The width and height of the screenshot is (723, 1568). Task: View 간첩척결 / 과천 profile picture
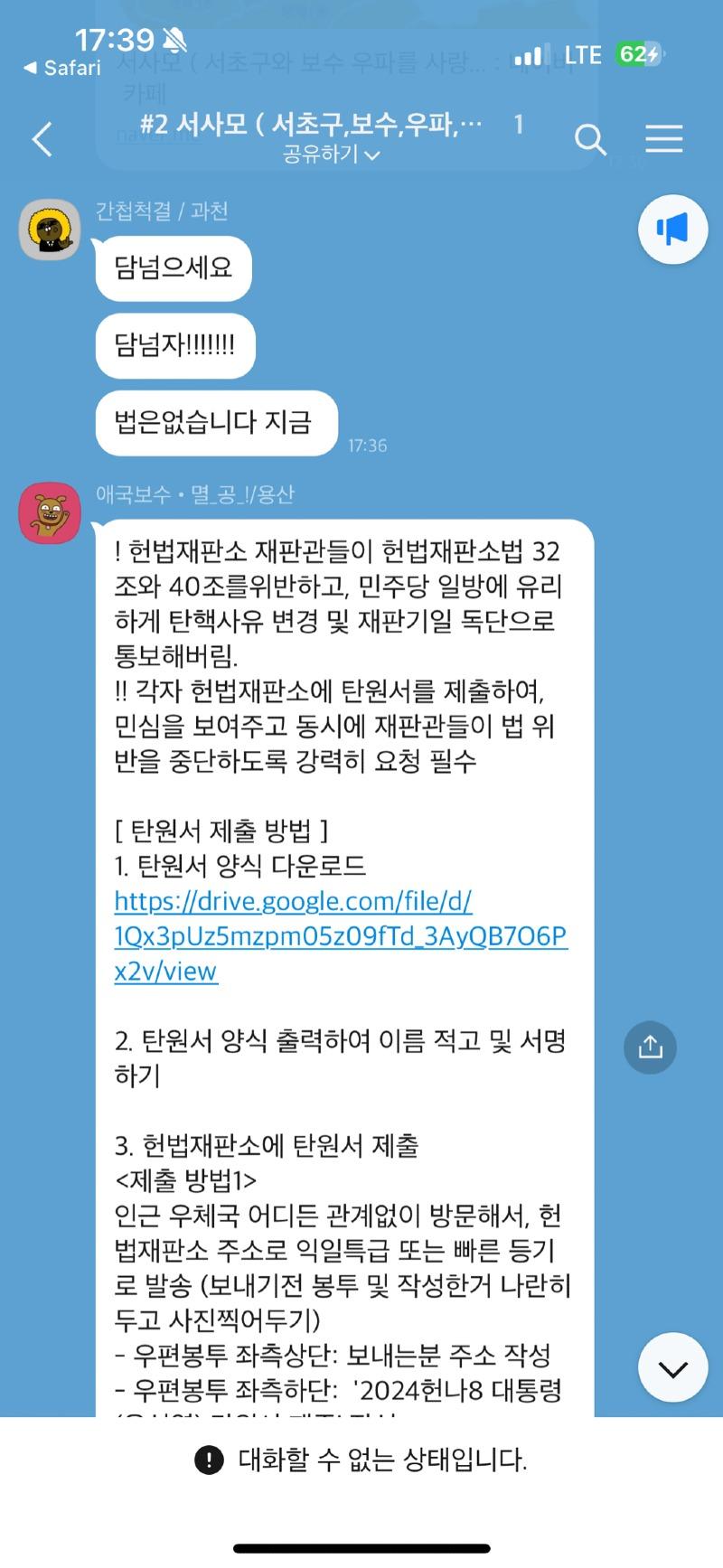pyautogui.click(x=50, y=230)
